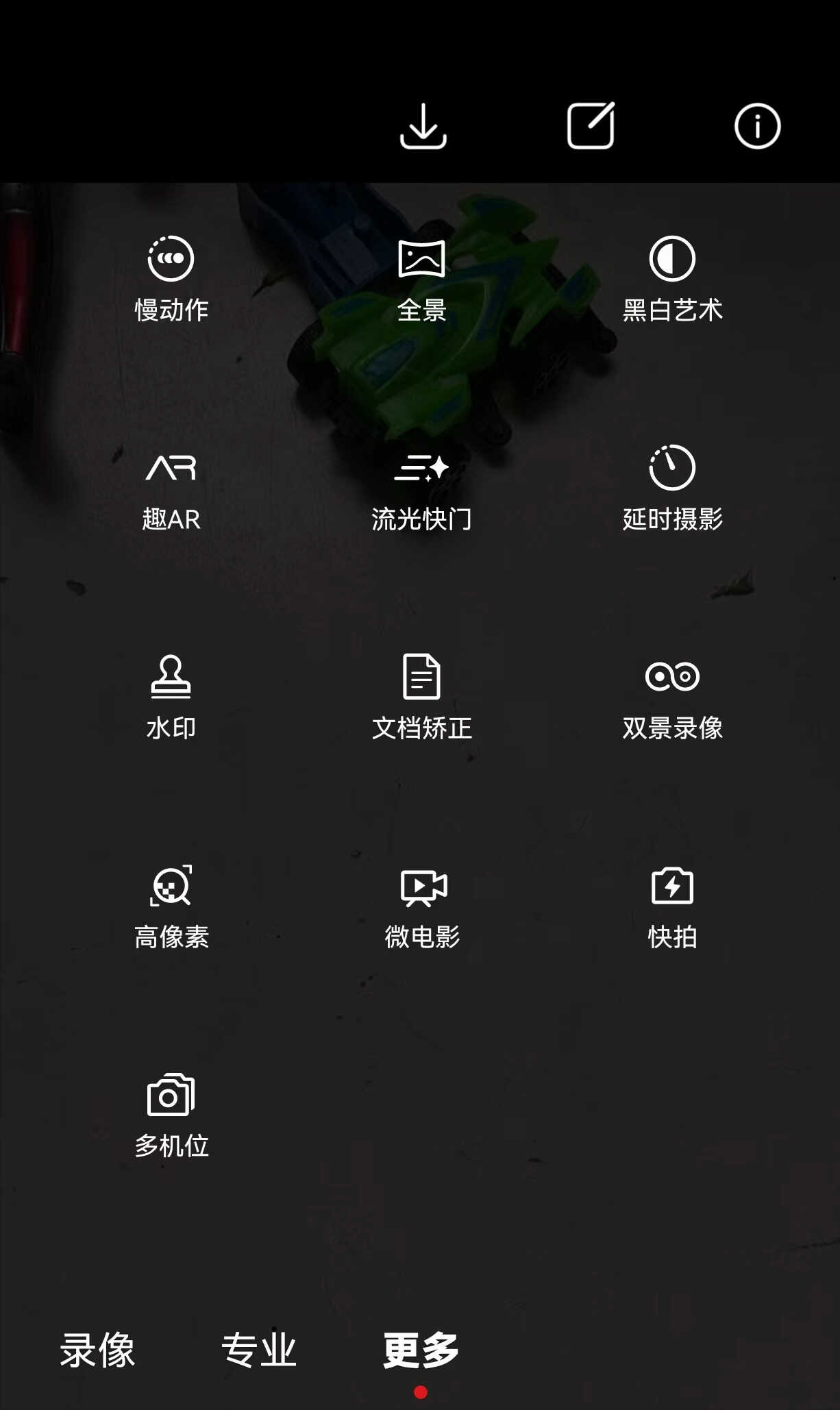
Task: Open the info details icon
Action: (757, 126)
